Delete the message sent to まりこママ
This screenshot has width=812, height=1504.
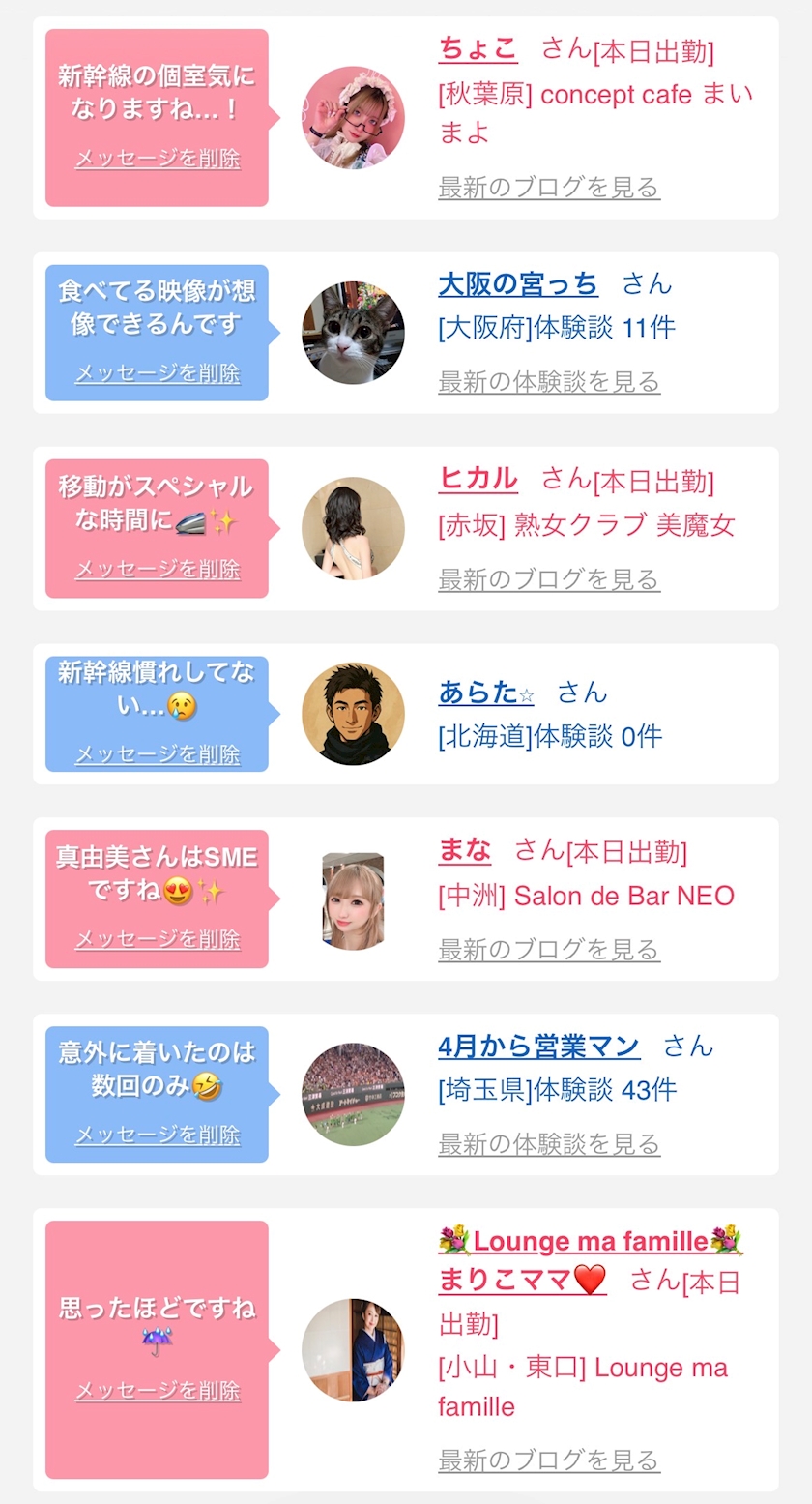[x=158, y=1391]
